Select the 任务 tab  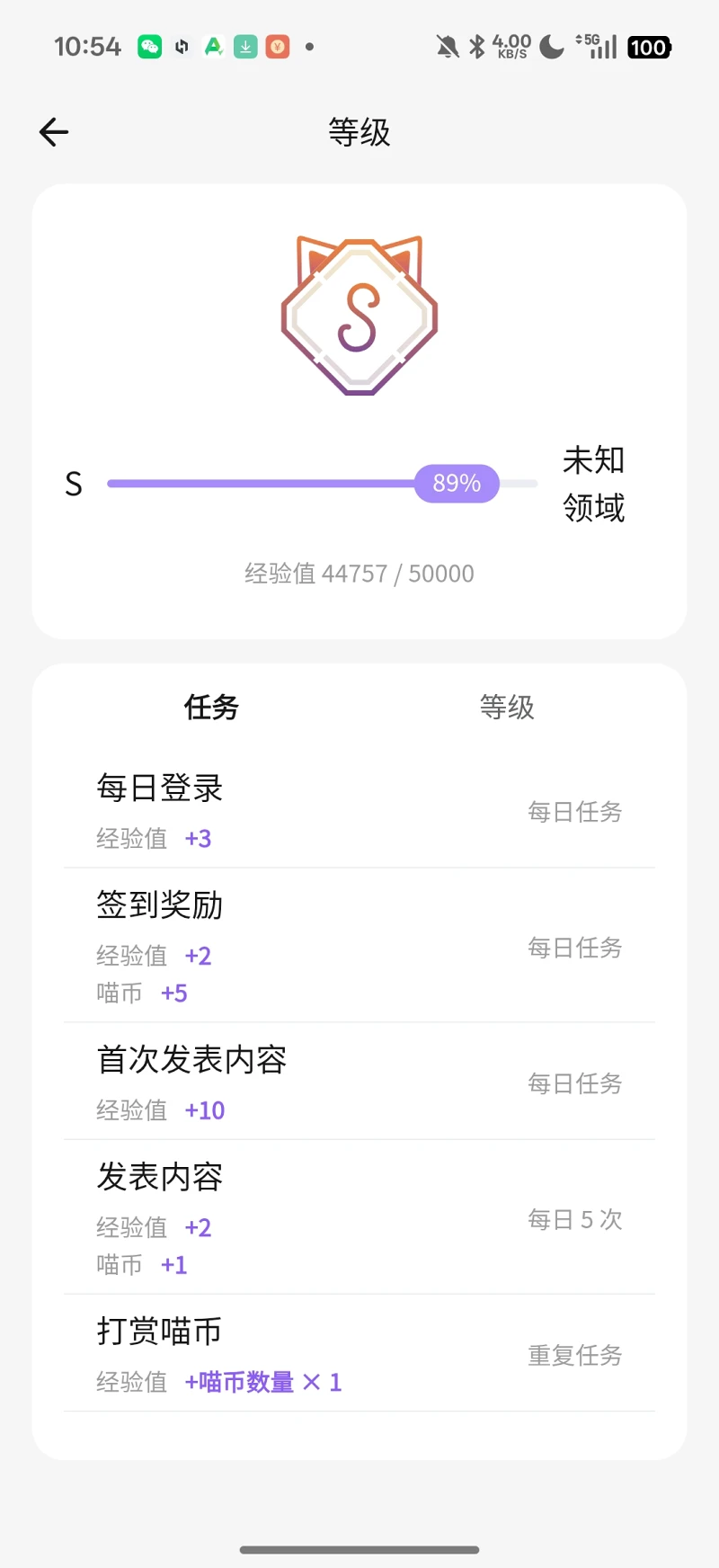click(211, 708)
